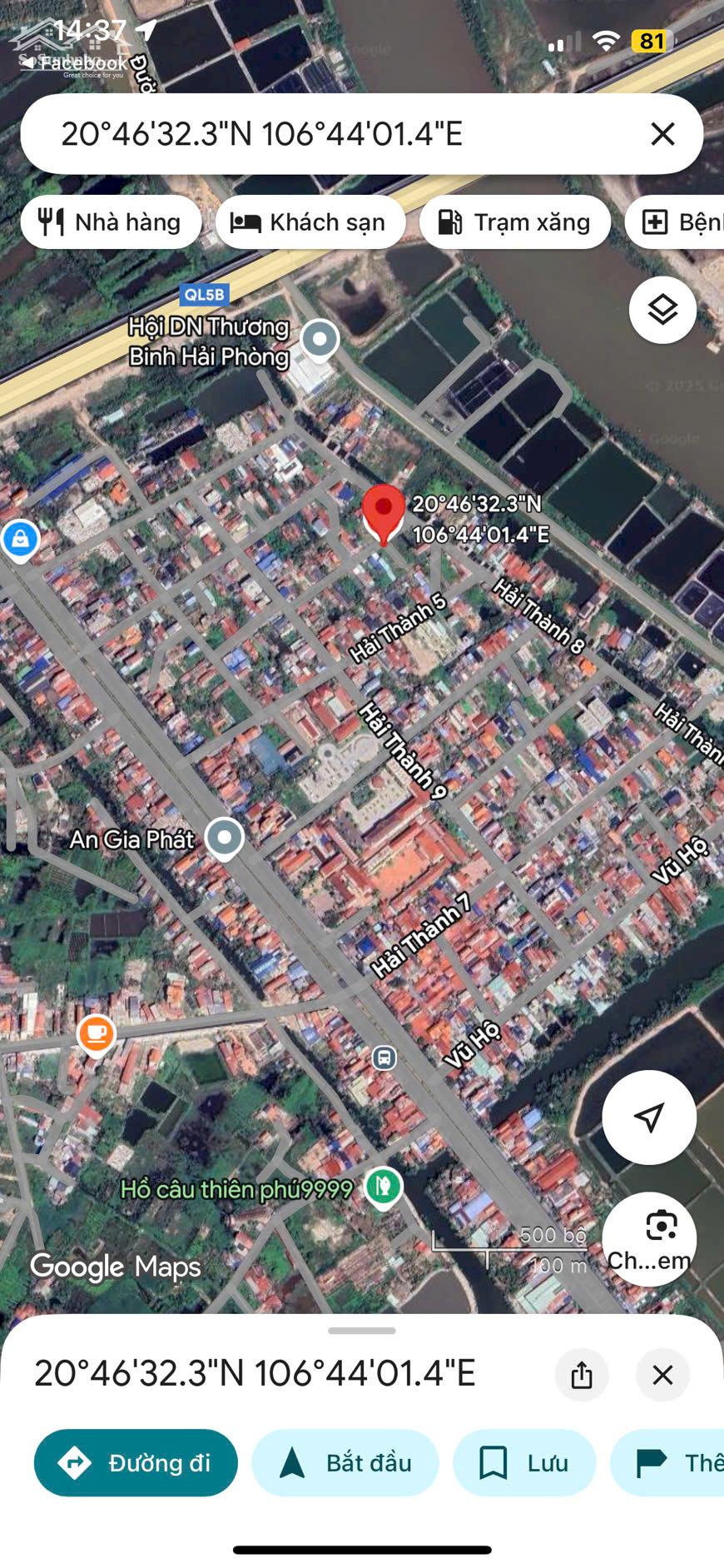This screenshot has height=1568, width=724.
Task: Tap the my-location arrow icon
Action: [648, 1117]
